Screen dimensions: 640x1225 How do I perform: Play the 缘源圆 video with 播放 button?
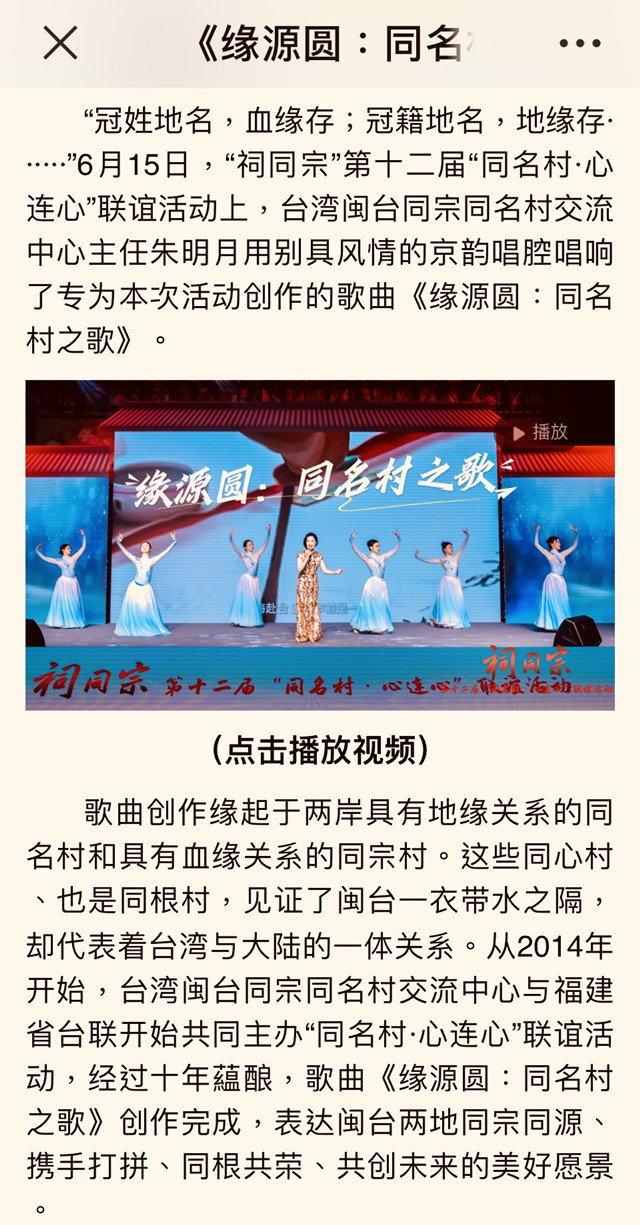coord(540,432)
